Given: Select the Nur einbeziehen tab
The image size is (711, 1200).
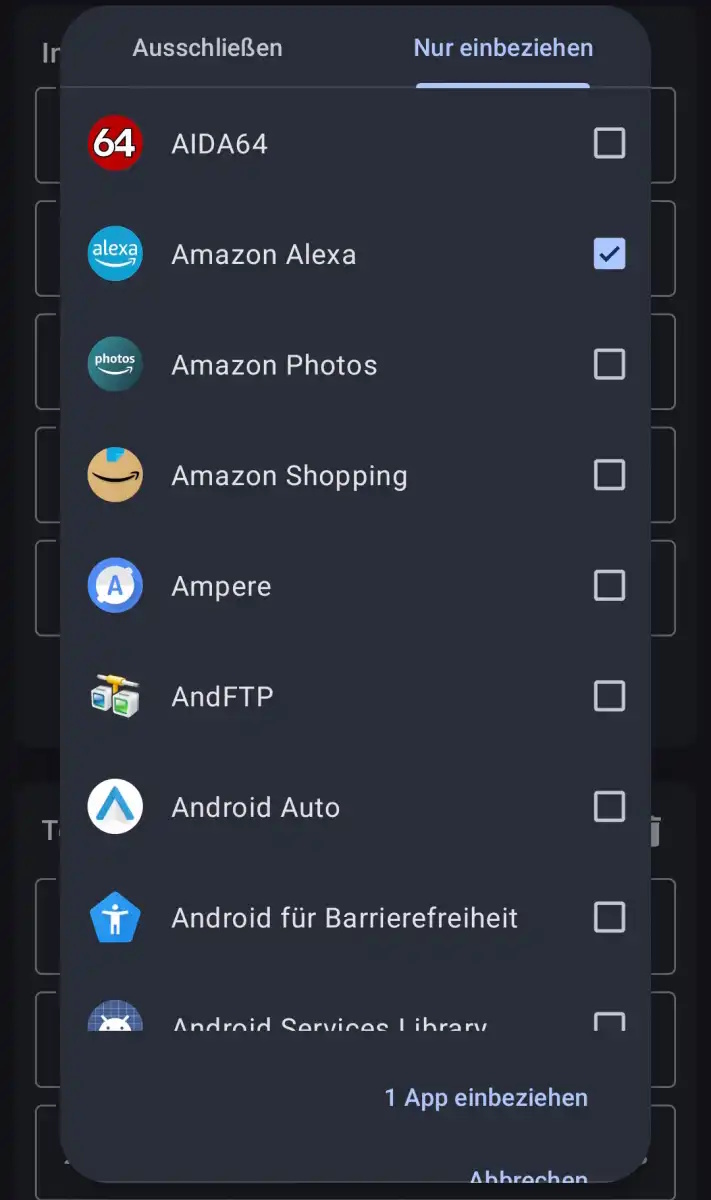Looking at the screenshot, I should pyautogui.click(x=503, y=48).
